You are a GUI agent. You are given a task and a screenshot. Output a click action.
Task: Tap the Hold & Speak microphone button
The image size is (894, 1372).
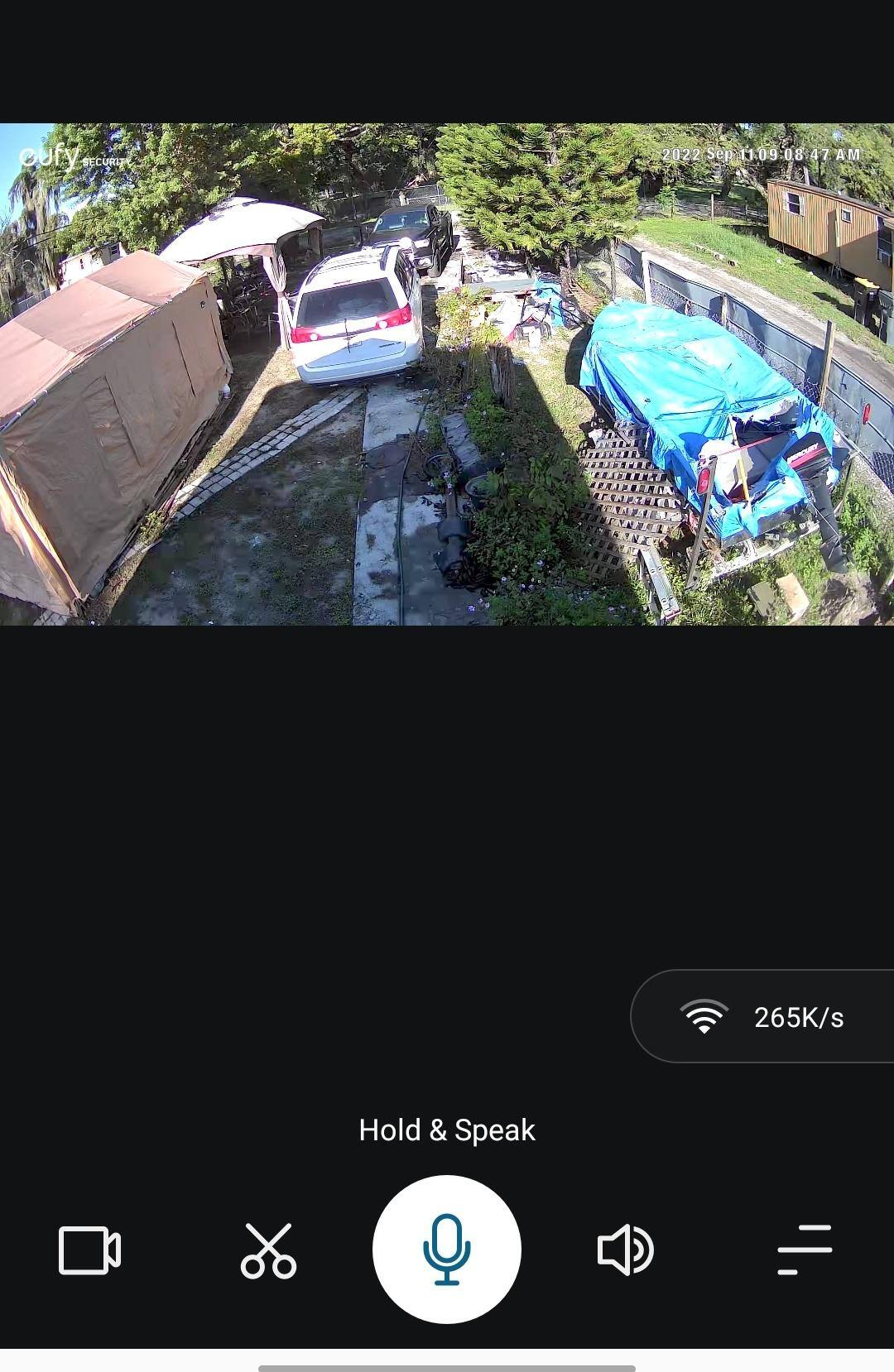coord(447,1249)
